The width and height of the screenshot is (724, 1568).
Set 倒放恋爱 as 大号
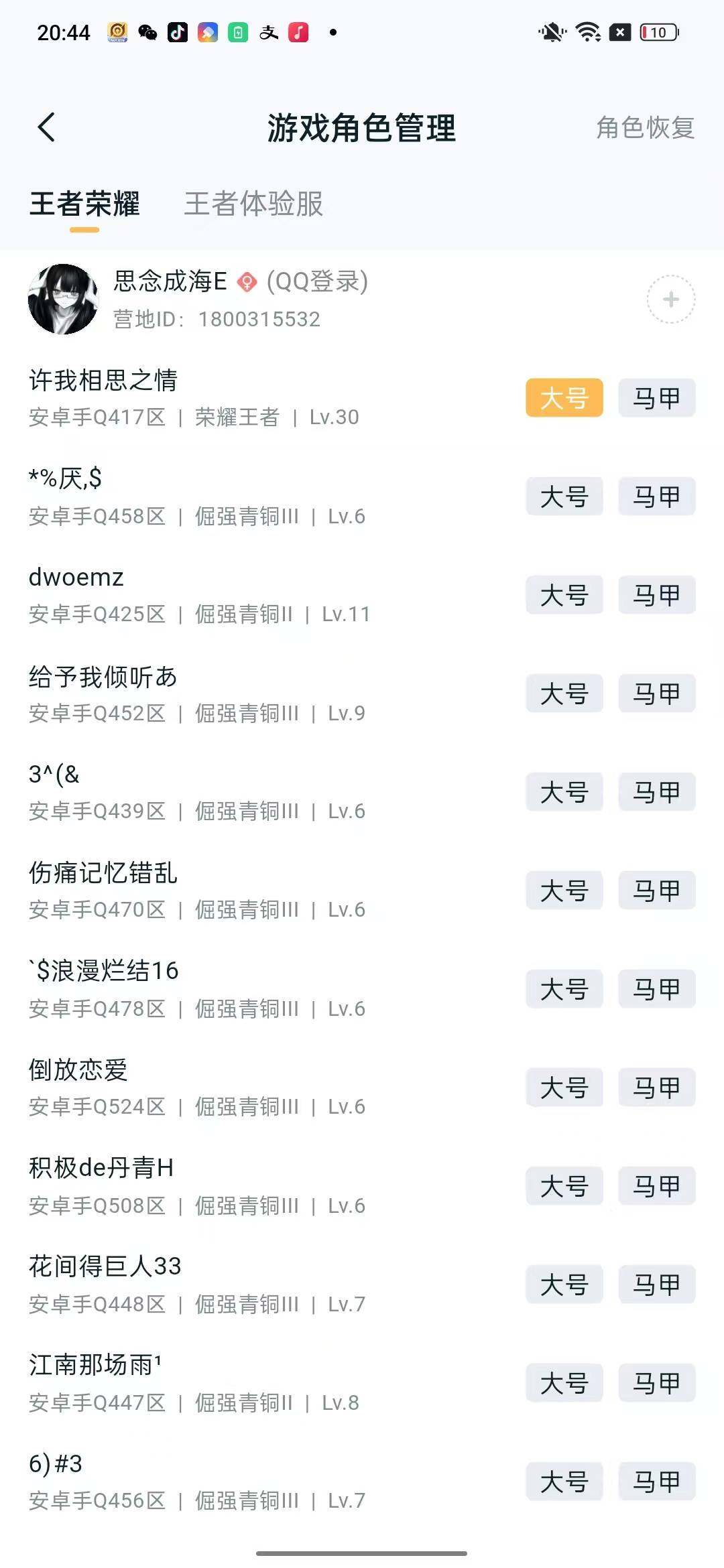click(564, 1088)
